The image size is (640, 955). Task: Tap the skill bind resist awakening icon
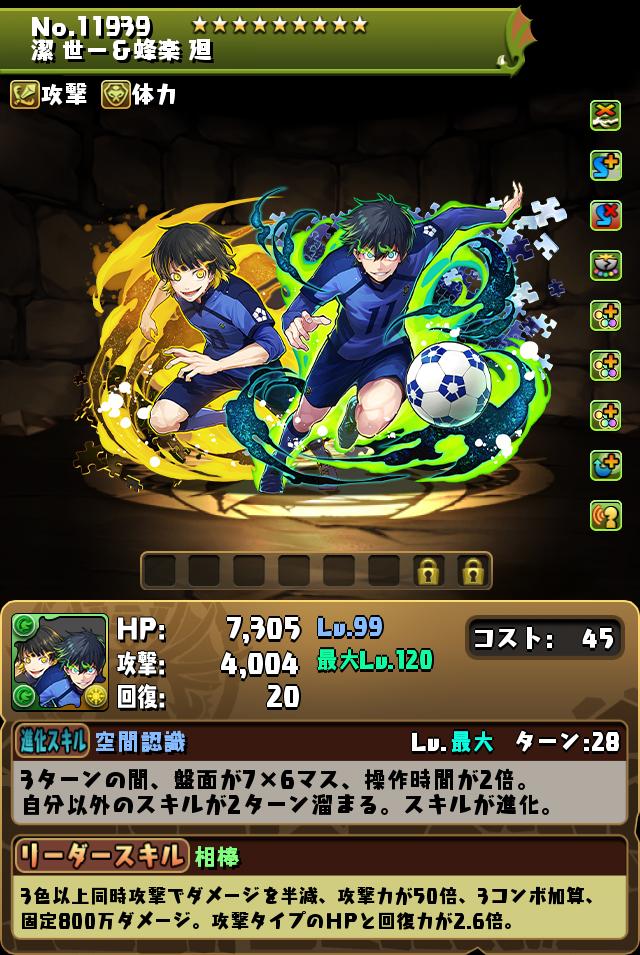tap(606, 215)
